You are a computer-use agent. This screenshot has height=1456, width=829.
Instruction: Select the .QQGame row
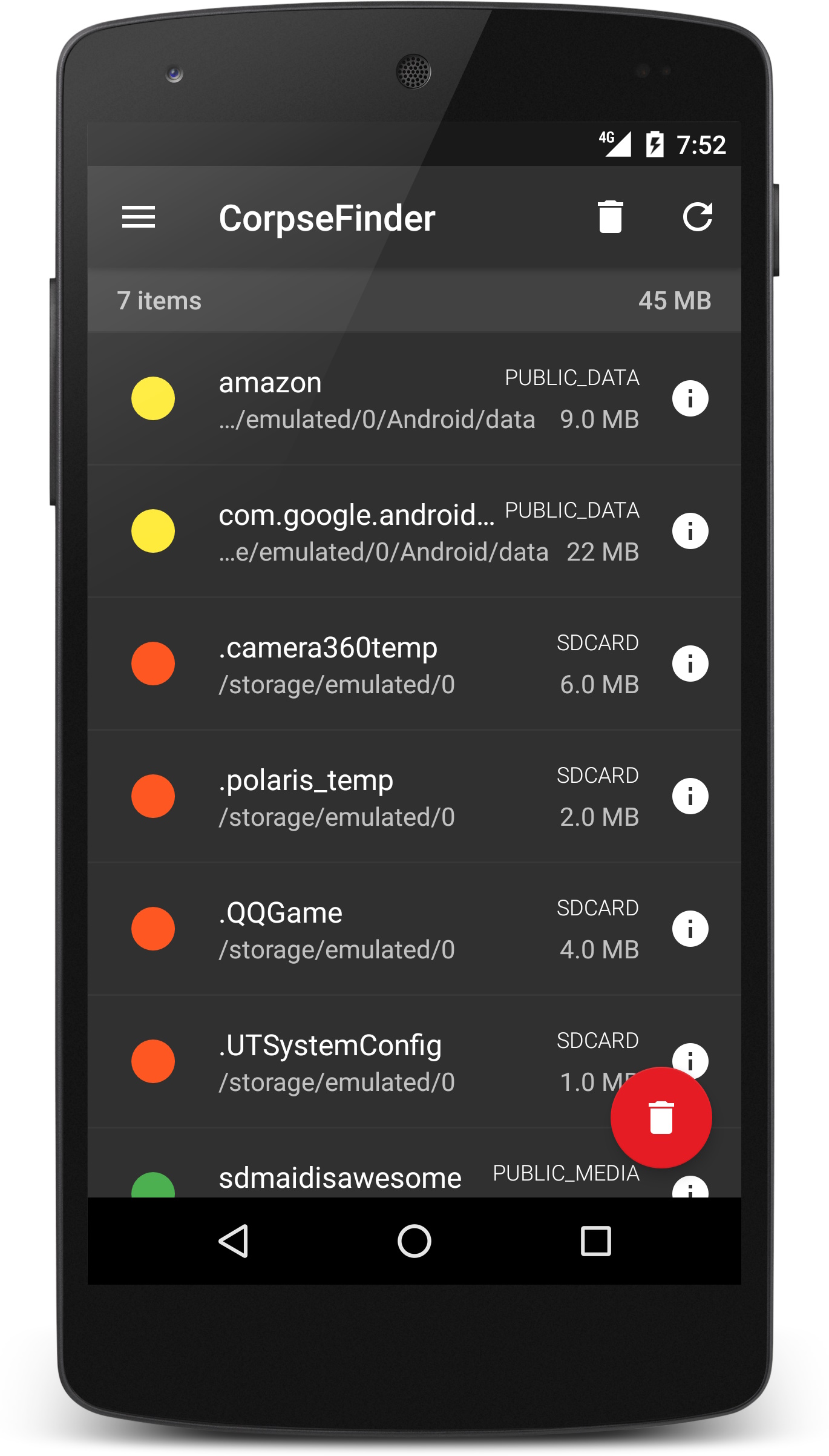375,929
